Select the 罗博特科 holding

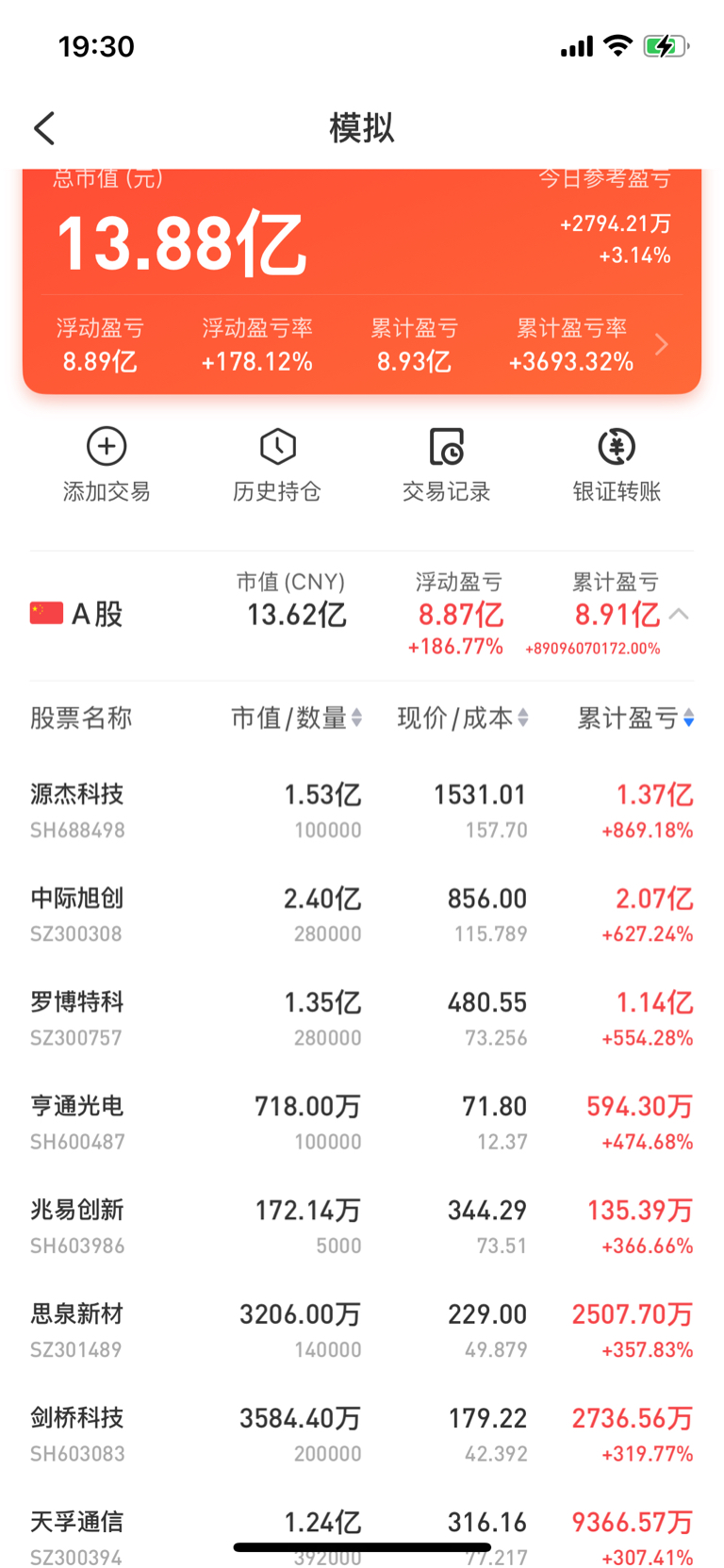pos(362,1019)
